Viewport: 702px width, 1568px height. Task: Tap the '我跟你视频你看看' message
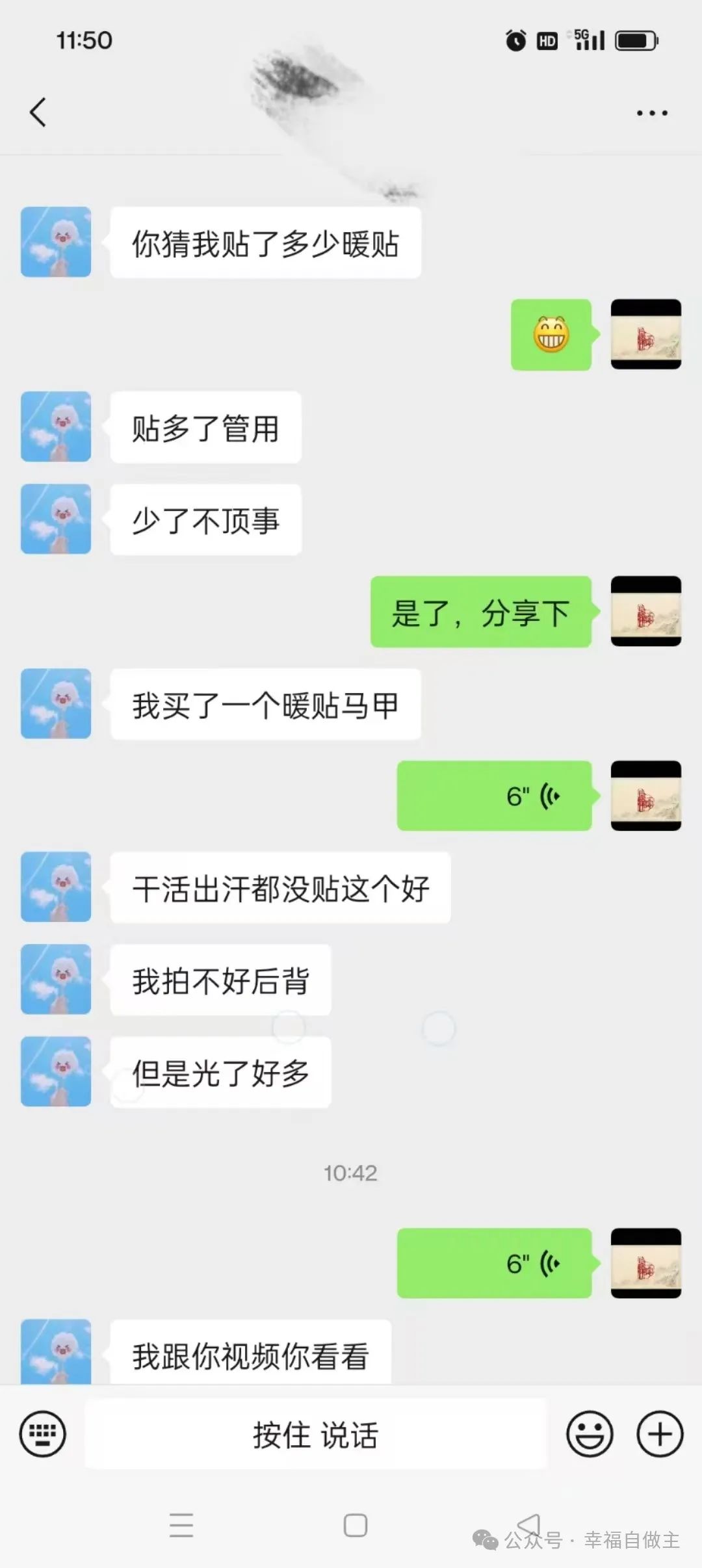click(250, 1357)
